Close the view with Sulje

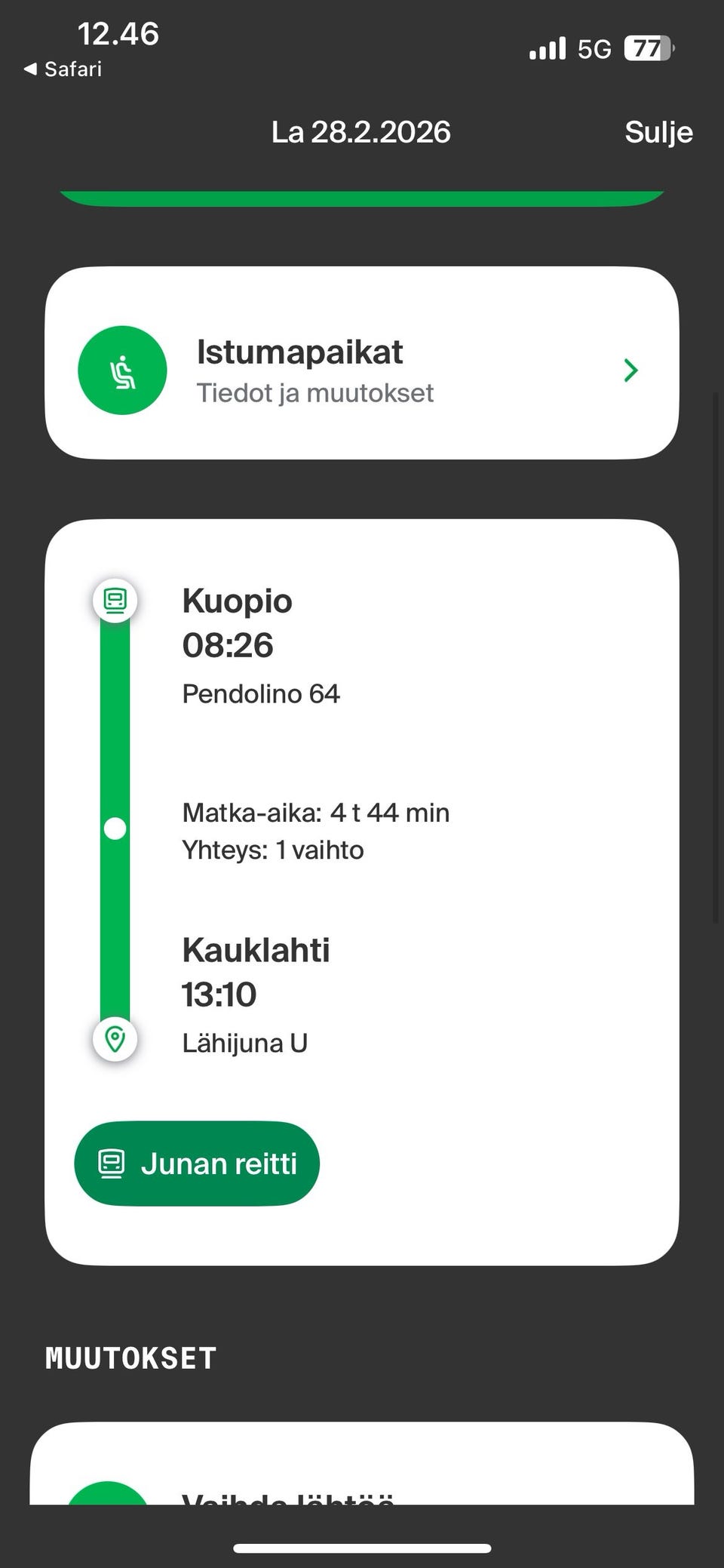(x=658, y=131)
